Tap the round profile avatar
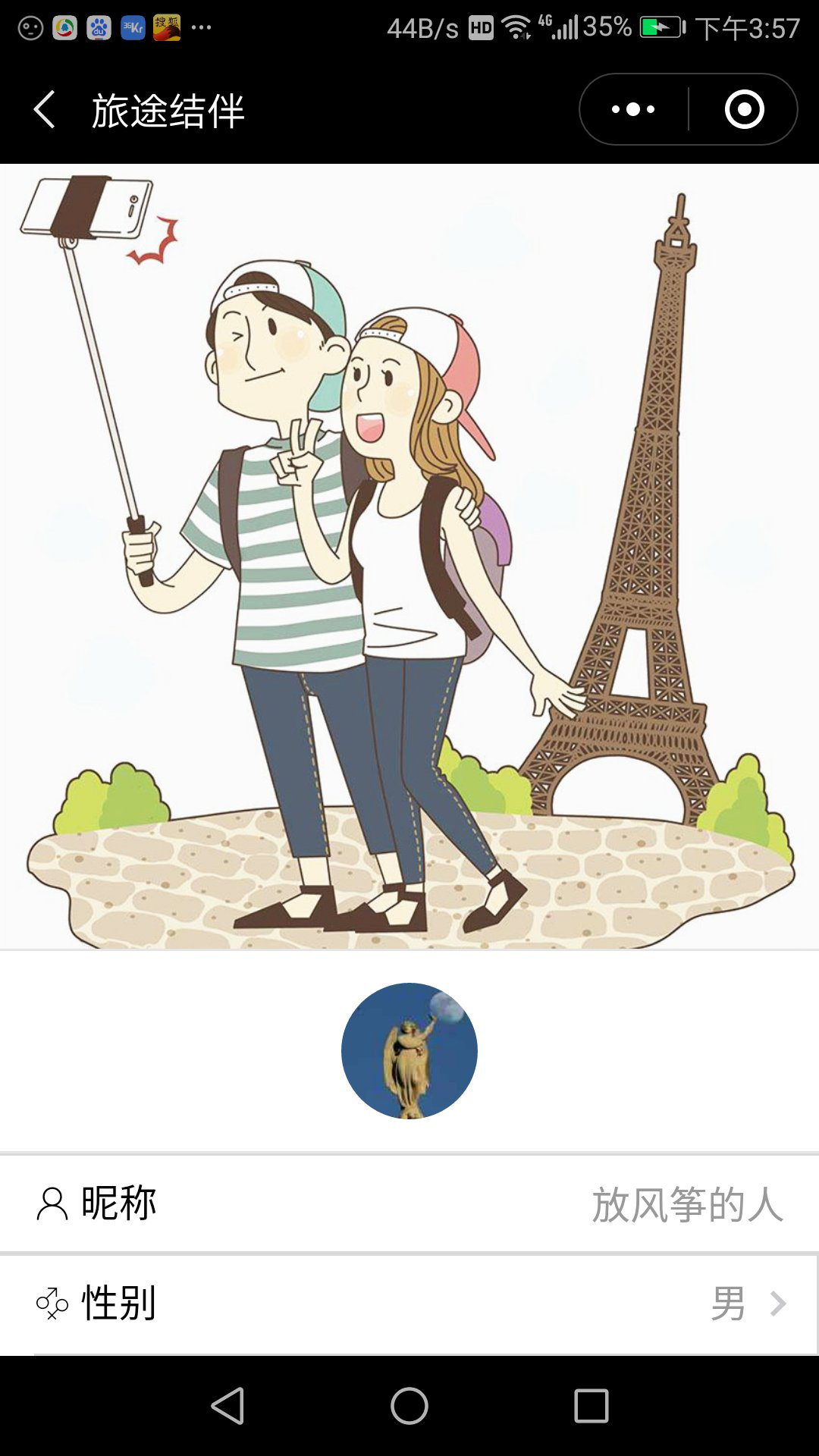The height and width of the screenshot is (1456, 819). coord(409,1050)
